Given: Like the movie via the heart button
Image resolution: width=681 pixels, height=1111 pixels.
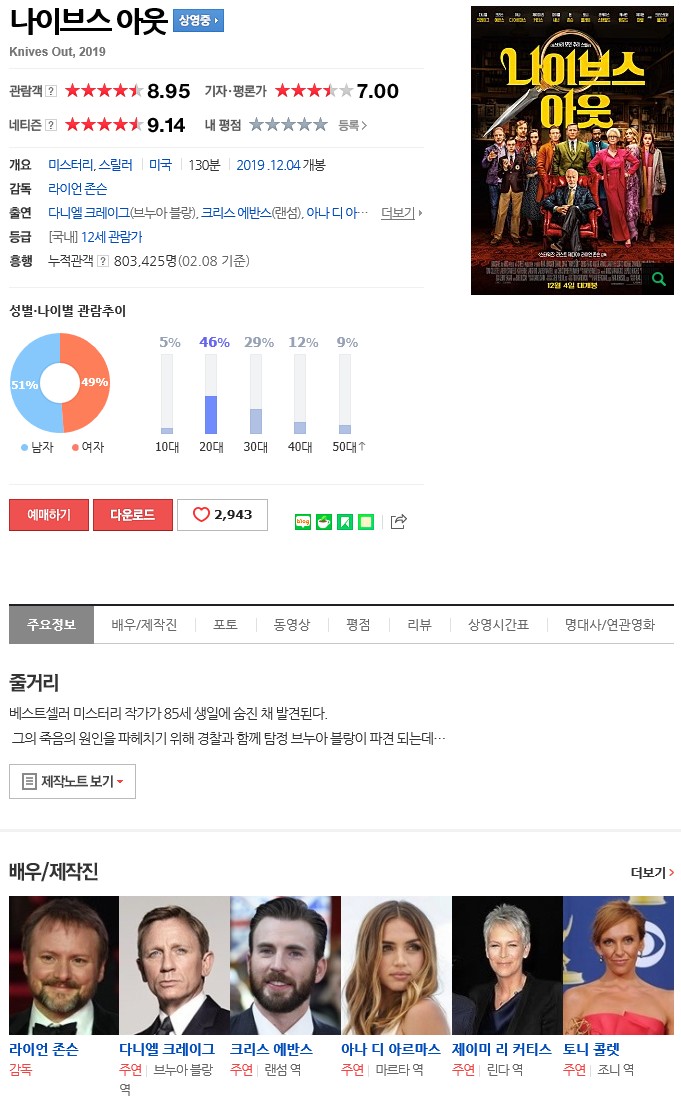Looking at the screenshot, I should point(223,515).
